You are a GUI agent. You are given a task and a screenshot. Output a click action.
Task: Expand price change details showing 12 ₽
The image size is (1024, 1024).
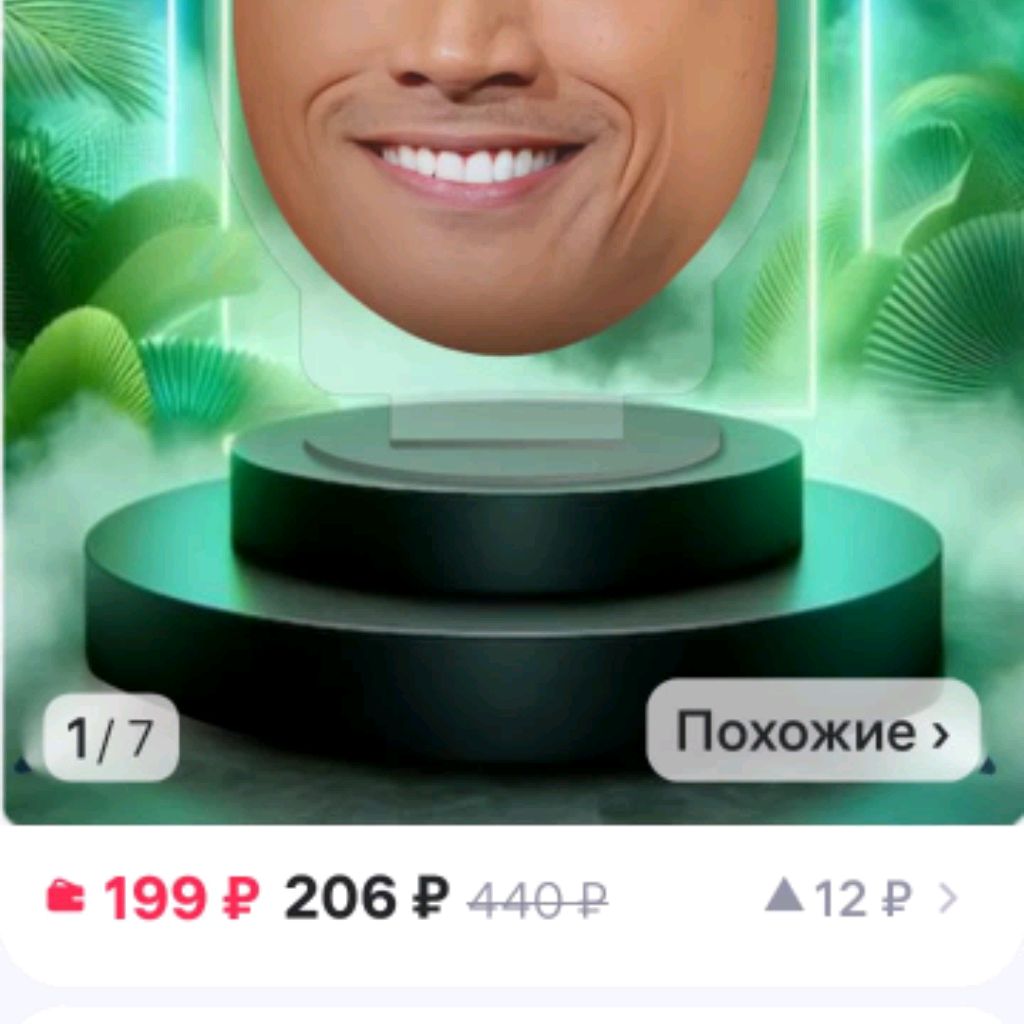[860, 899]
